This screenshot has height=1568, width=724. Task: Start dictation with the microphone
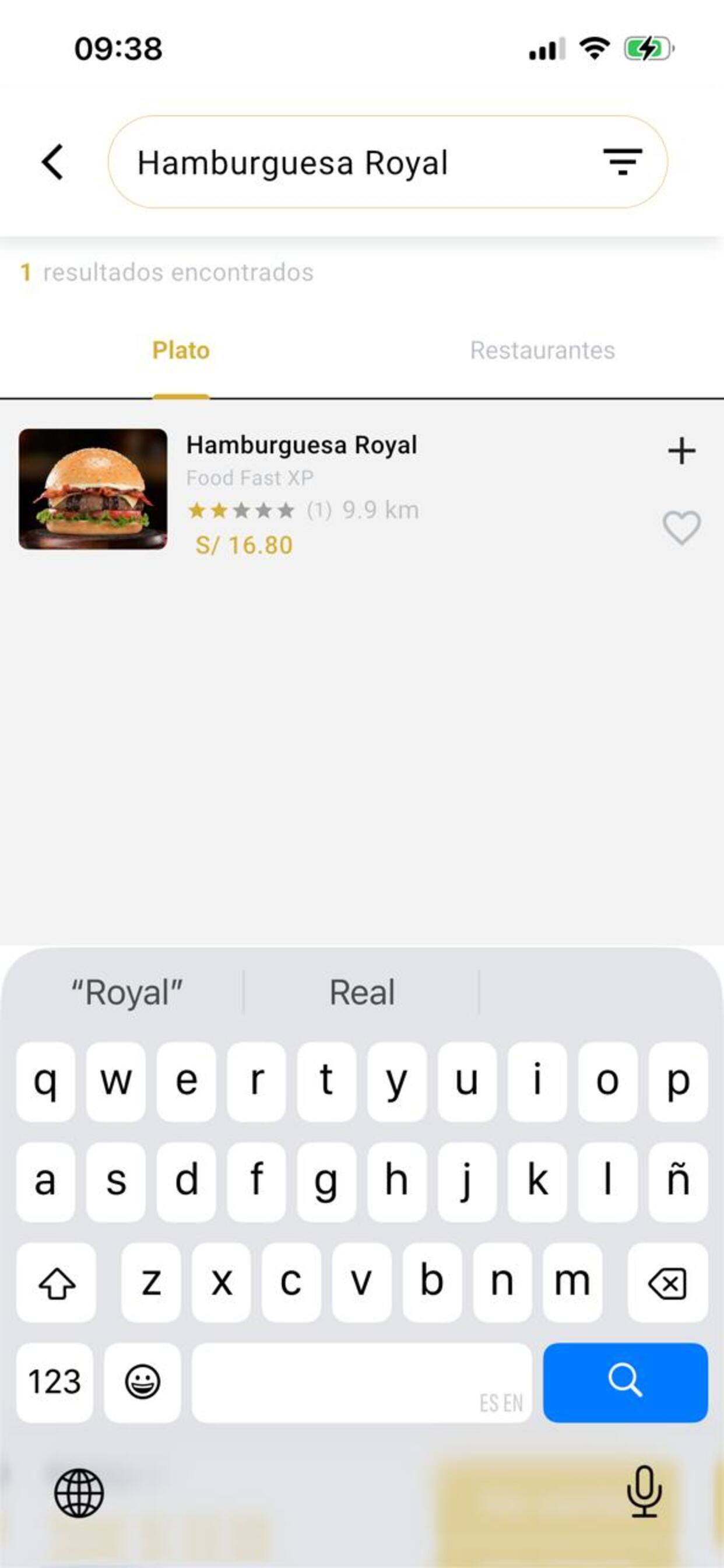click(x=644, y=1492)
